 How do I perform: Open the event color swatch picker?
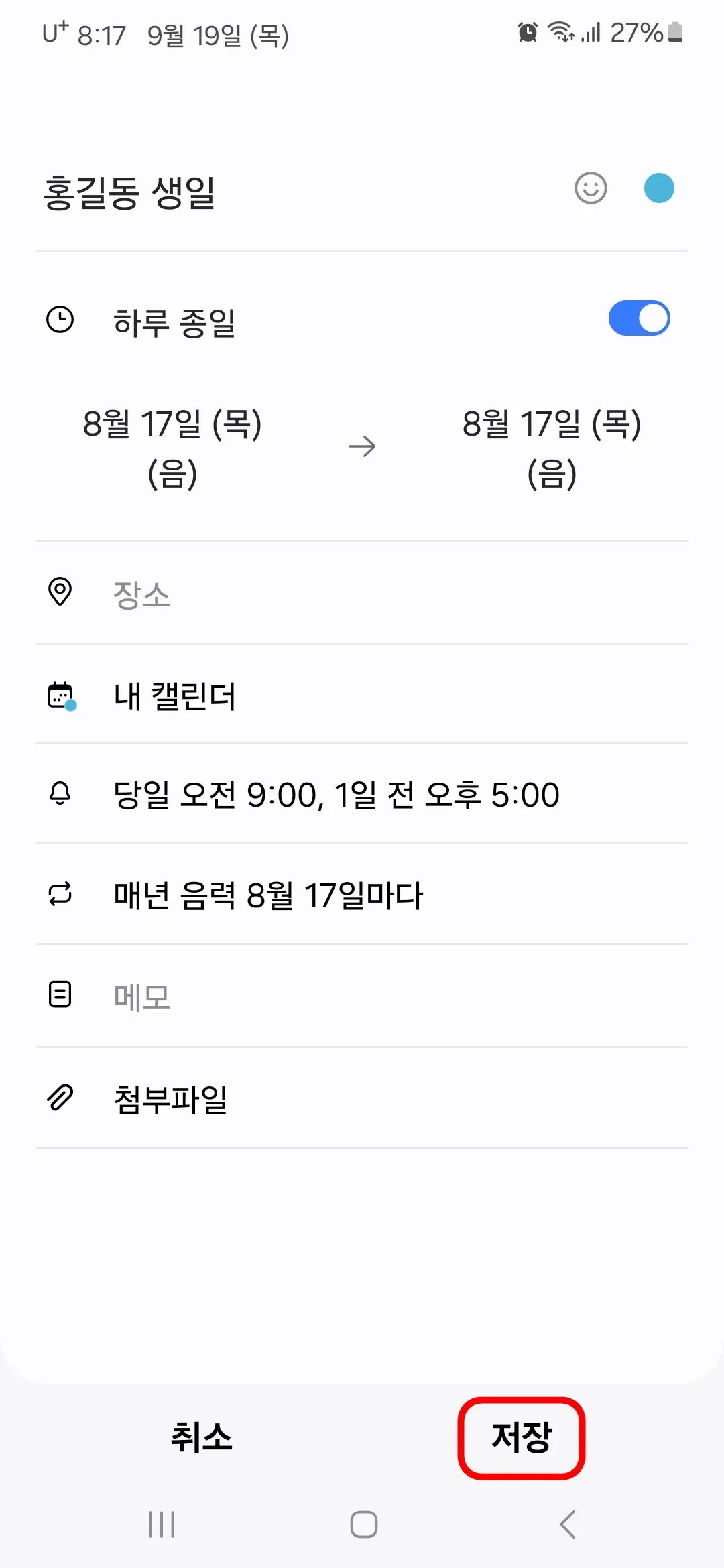(659, 188)
